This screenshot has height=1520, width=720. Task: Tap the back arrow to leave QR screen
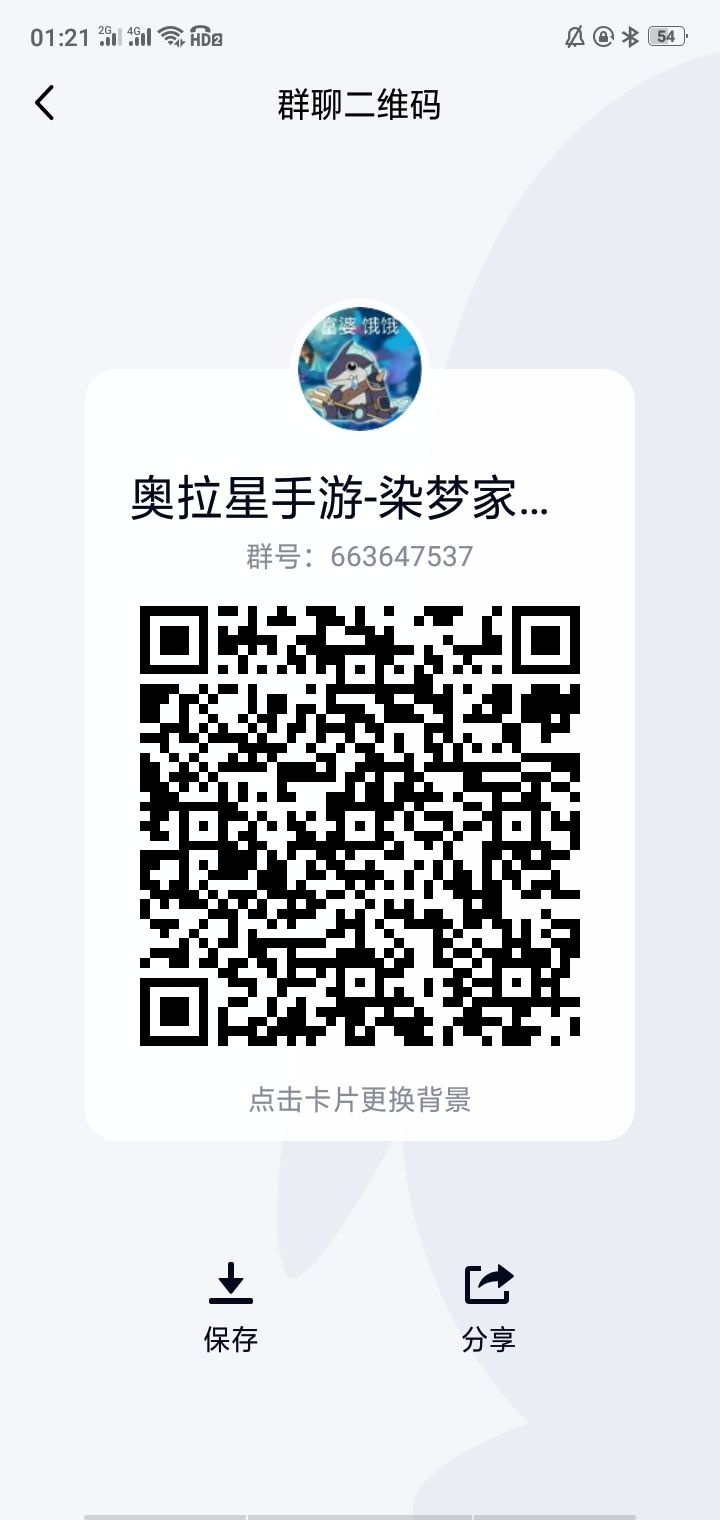45,103
